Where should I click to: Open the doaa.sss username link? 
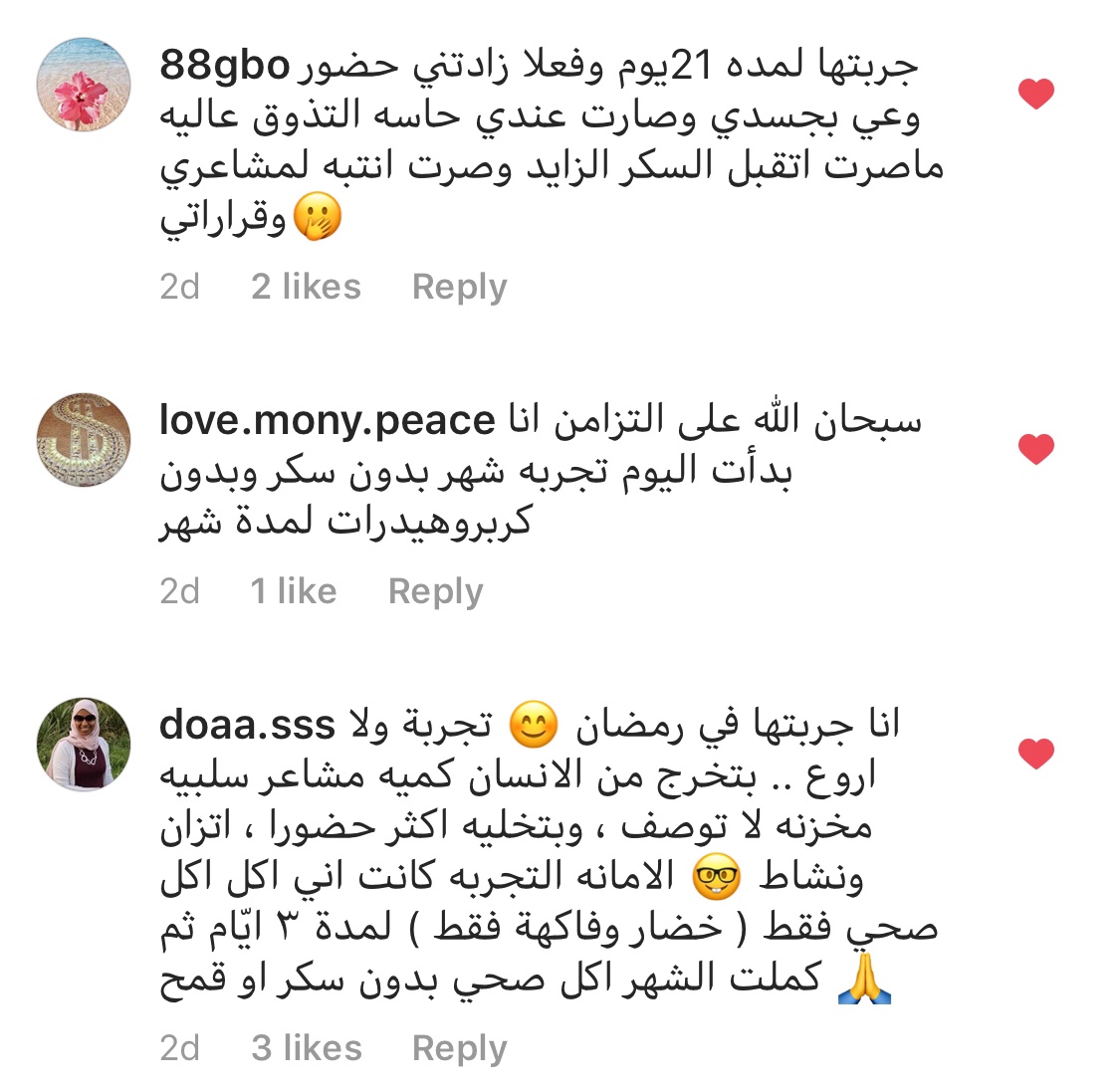tap(247, 725)
